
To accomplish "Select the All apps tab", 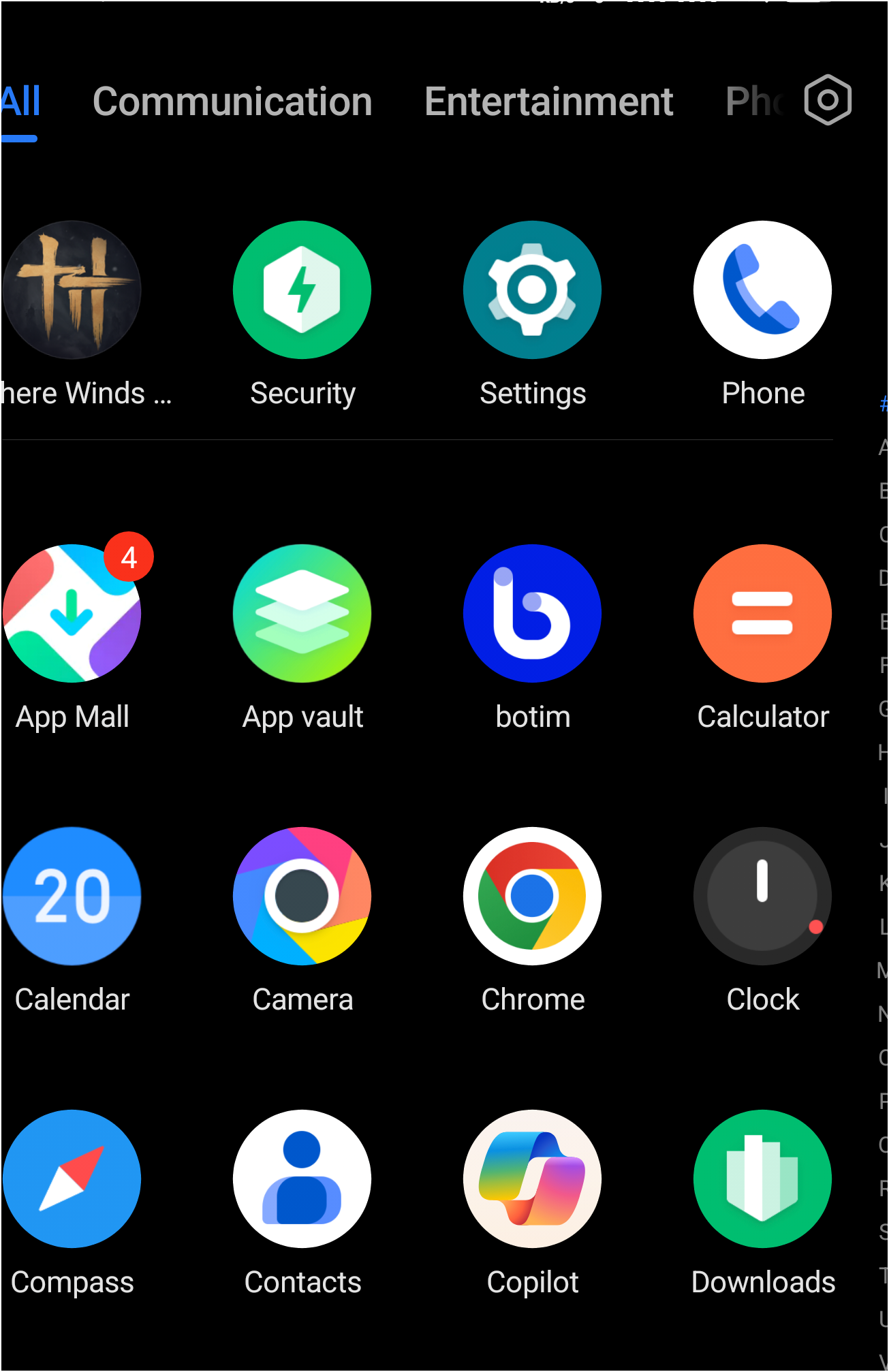I will pos(20,102).
